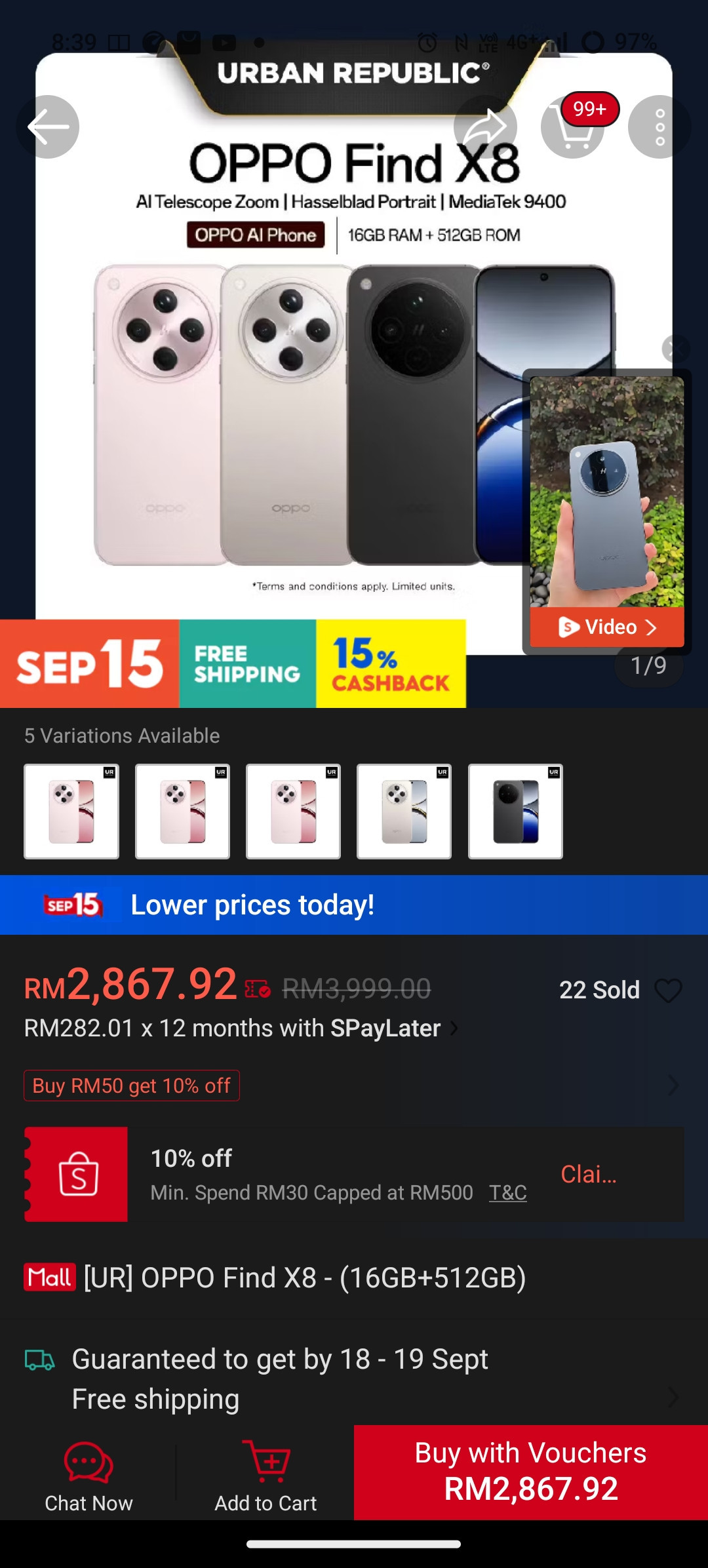The height and width of the screenshot is (1568, 708).
Task: Buy with Vouchers for RM2,867.92
Action: (x=530, y=1472)
